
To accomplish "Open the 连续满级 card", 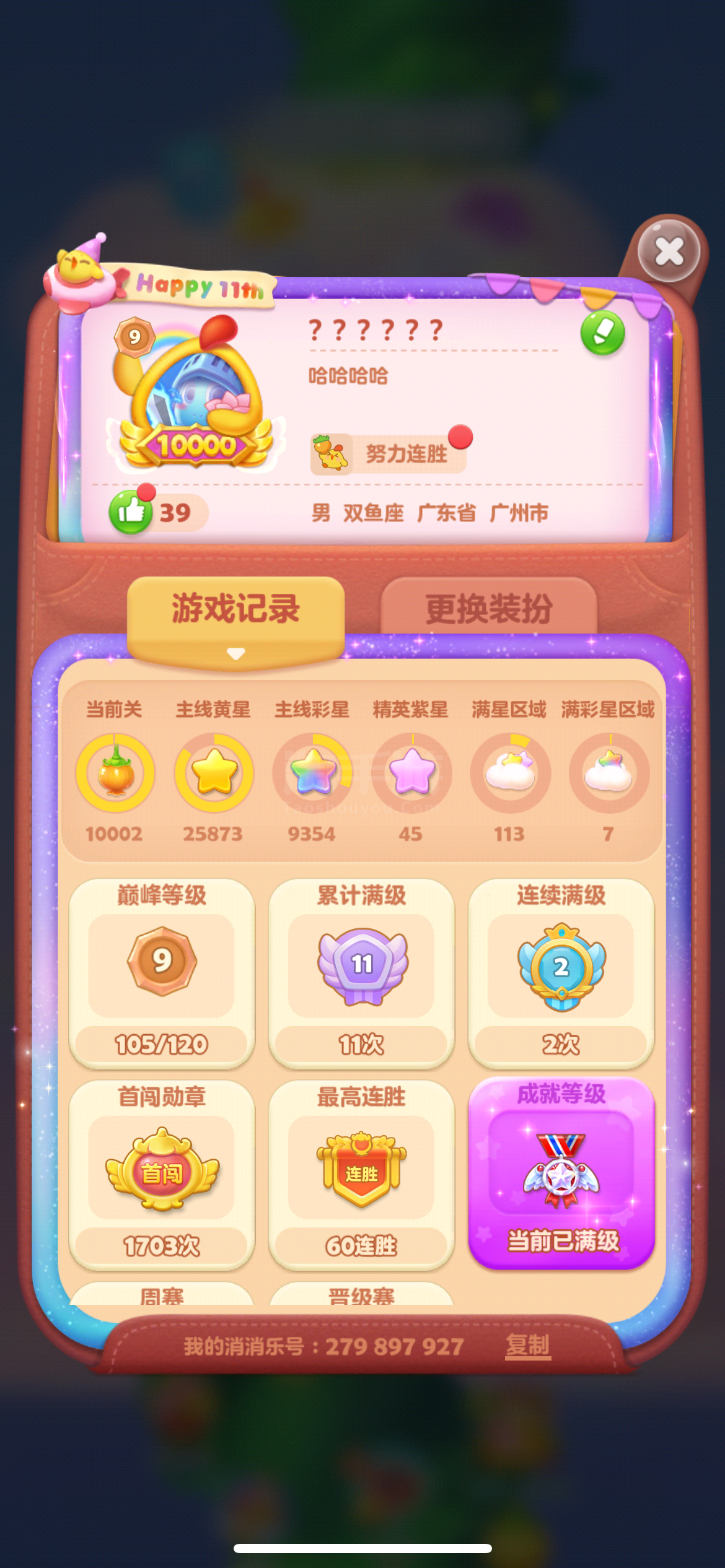I will pos(561,973).
